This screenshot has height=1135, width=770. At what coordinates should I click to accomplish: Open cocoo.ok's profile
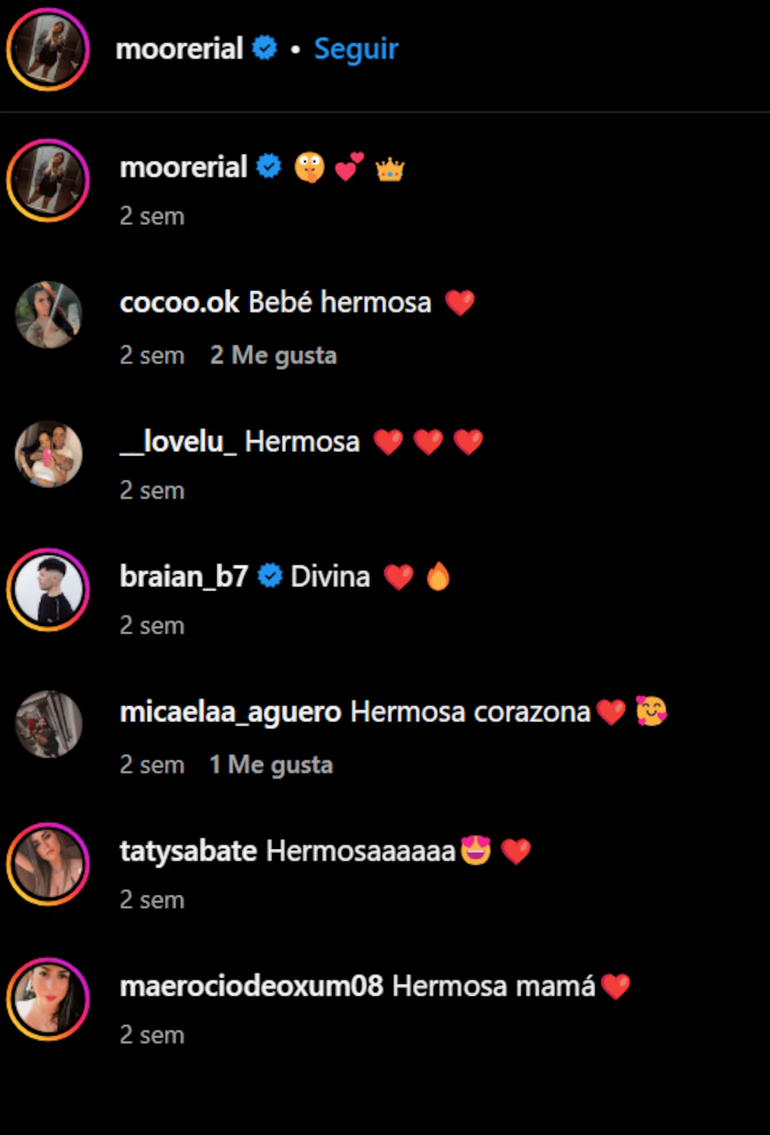[179, 302]
